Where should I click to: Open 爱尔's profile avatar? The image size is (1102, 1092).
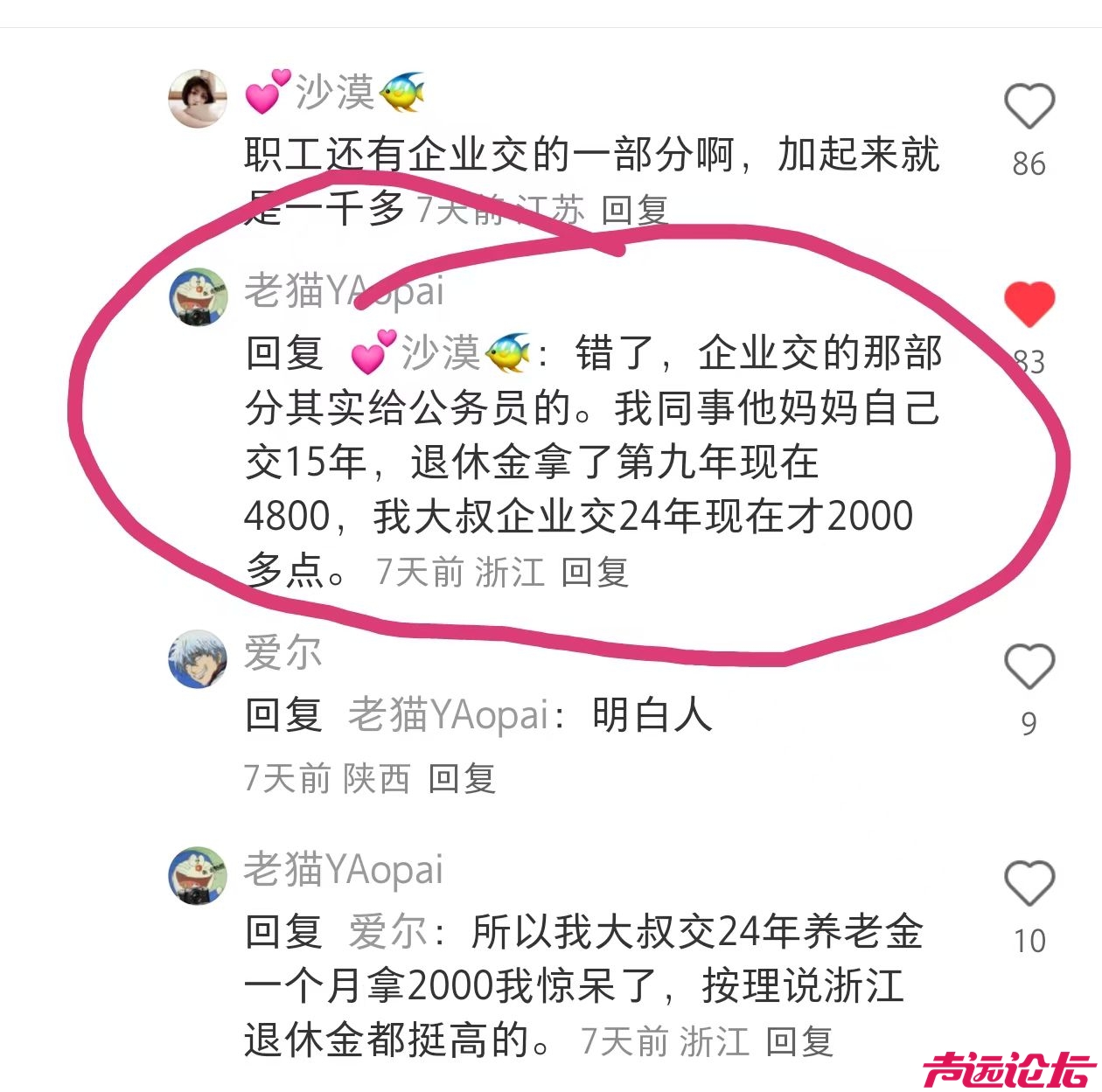pos(198,658)
